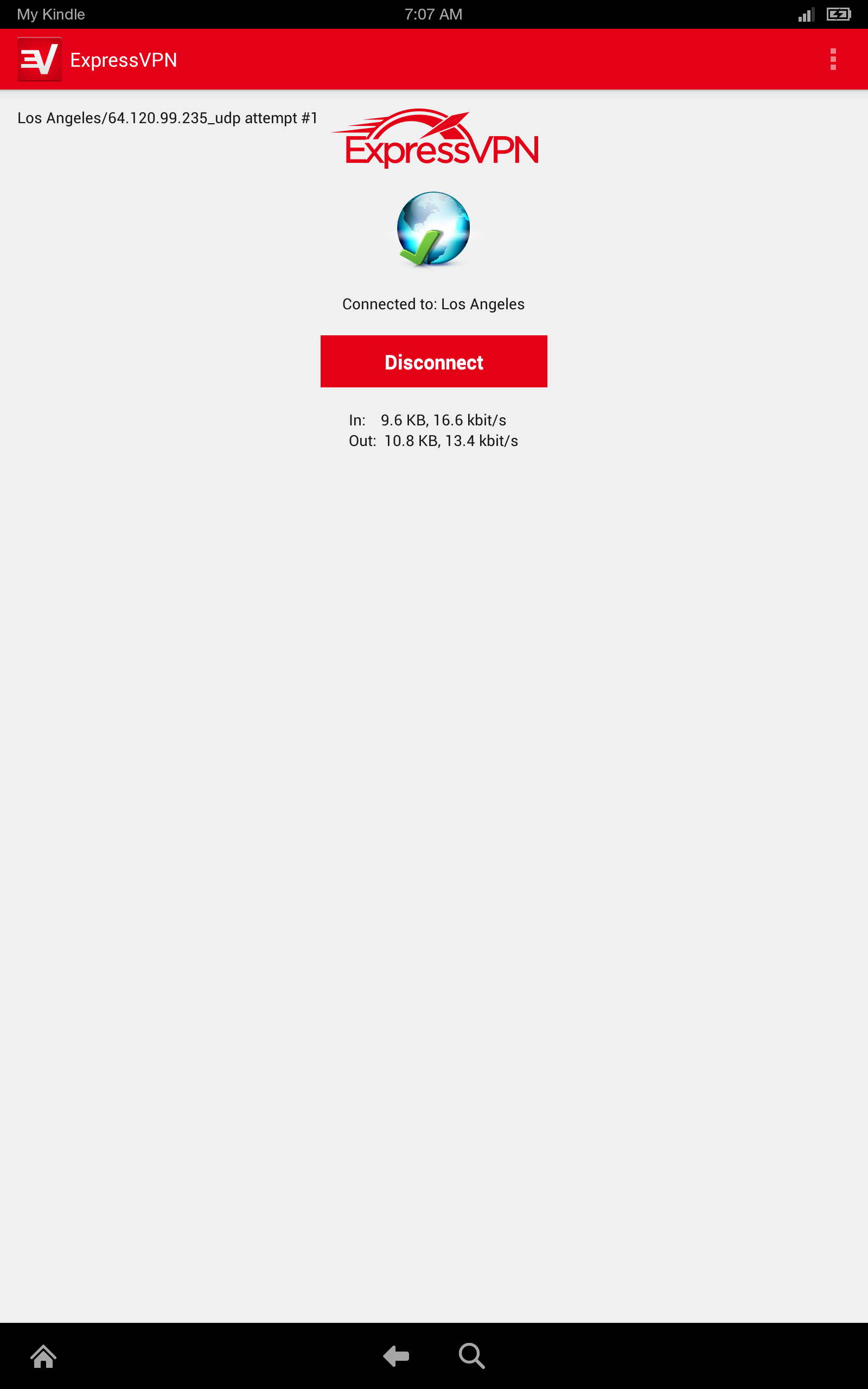The width and height of the screenshot is (868, 1389).
Task: Go to the Kindle home screen
Action: click(43, 1356)
